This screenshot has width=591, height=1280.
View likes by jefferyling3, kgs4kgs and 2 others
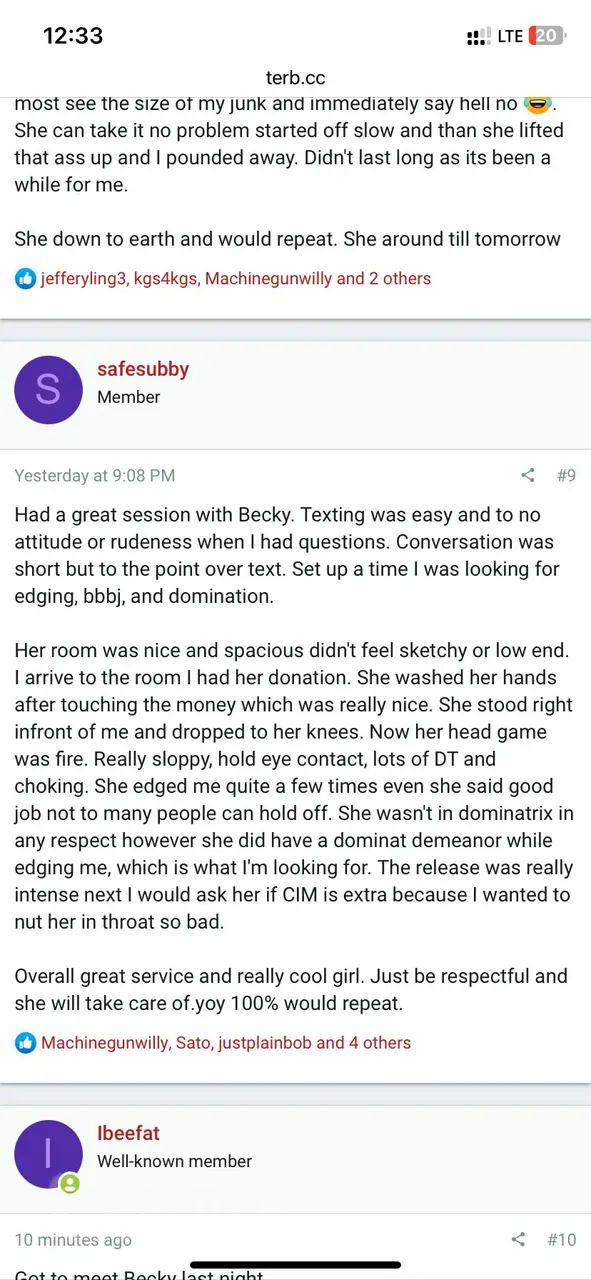click(x=236, y=278)
